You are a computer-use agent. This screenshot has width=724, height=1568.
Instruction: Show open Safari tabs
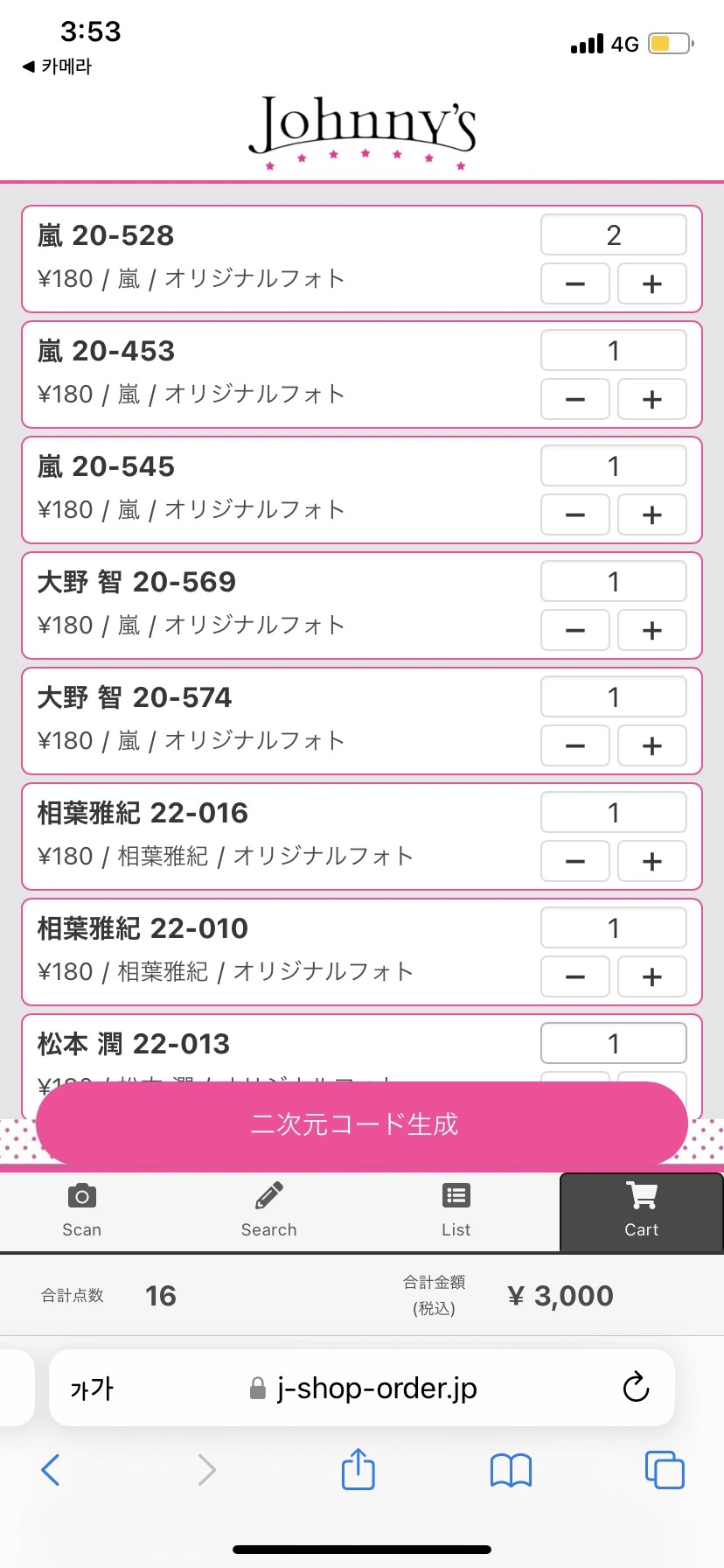click(664, 1469)
